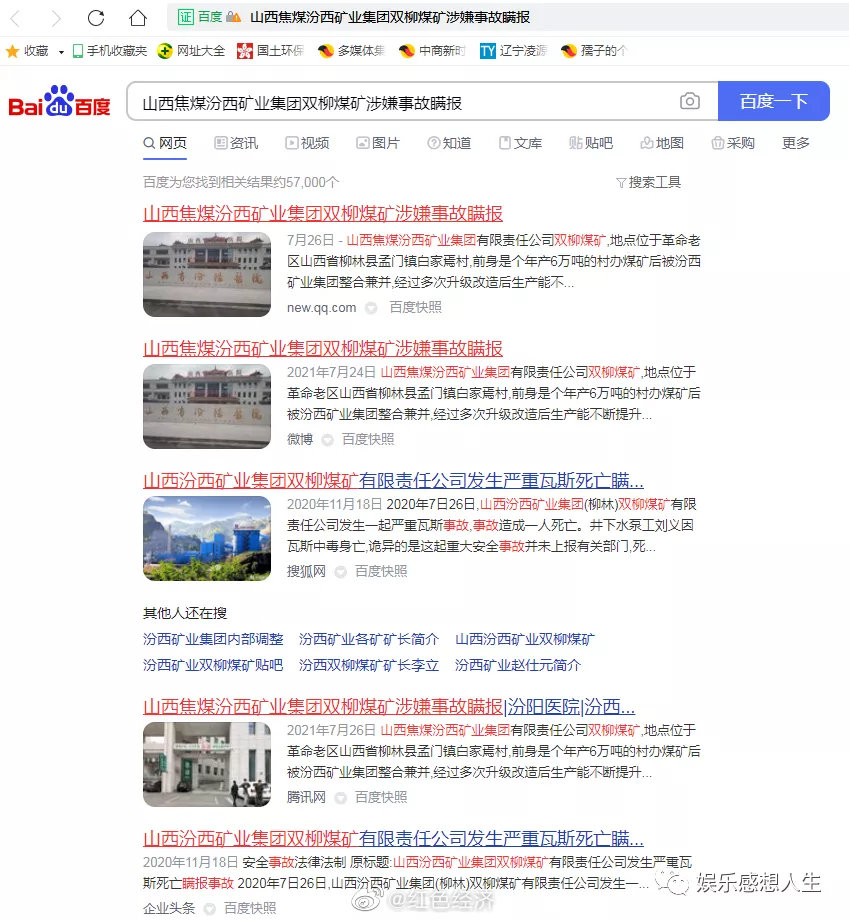Open the 汾阳医院 result headline
This screenshot has width=849, height=920.
click(x=389, y=706)
